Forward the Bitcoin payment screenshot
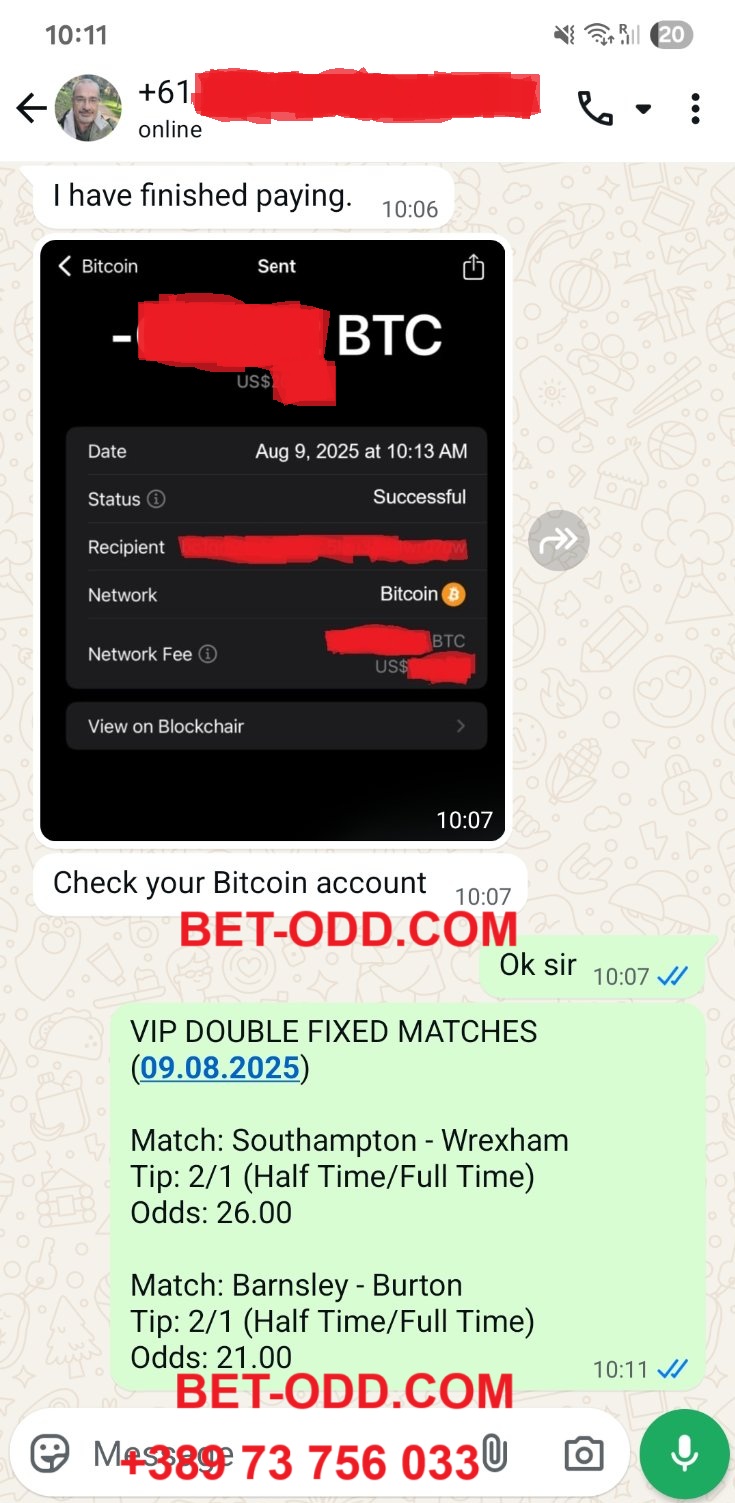The height and width of the screenshot is (1503, 735). tap(558, 541)
